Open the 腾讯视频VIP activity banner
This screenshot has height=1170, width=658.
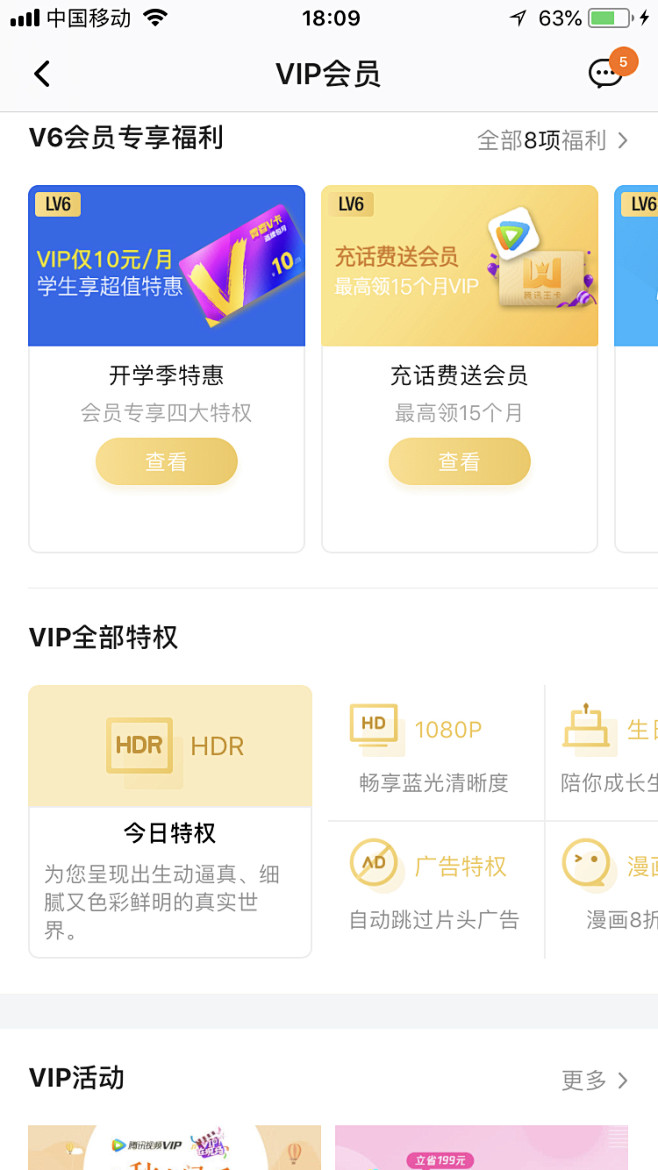(174, 1147)
